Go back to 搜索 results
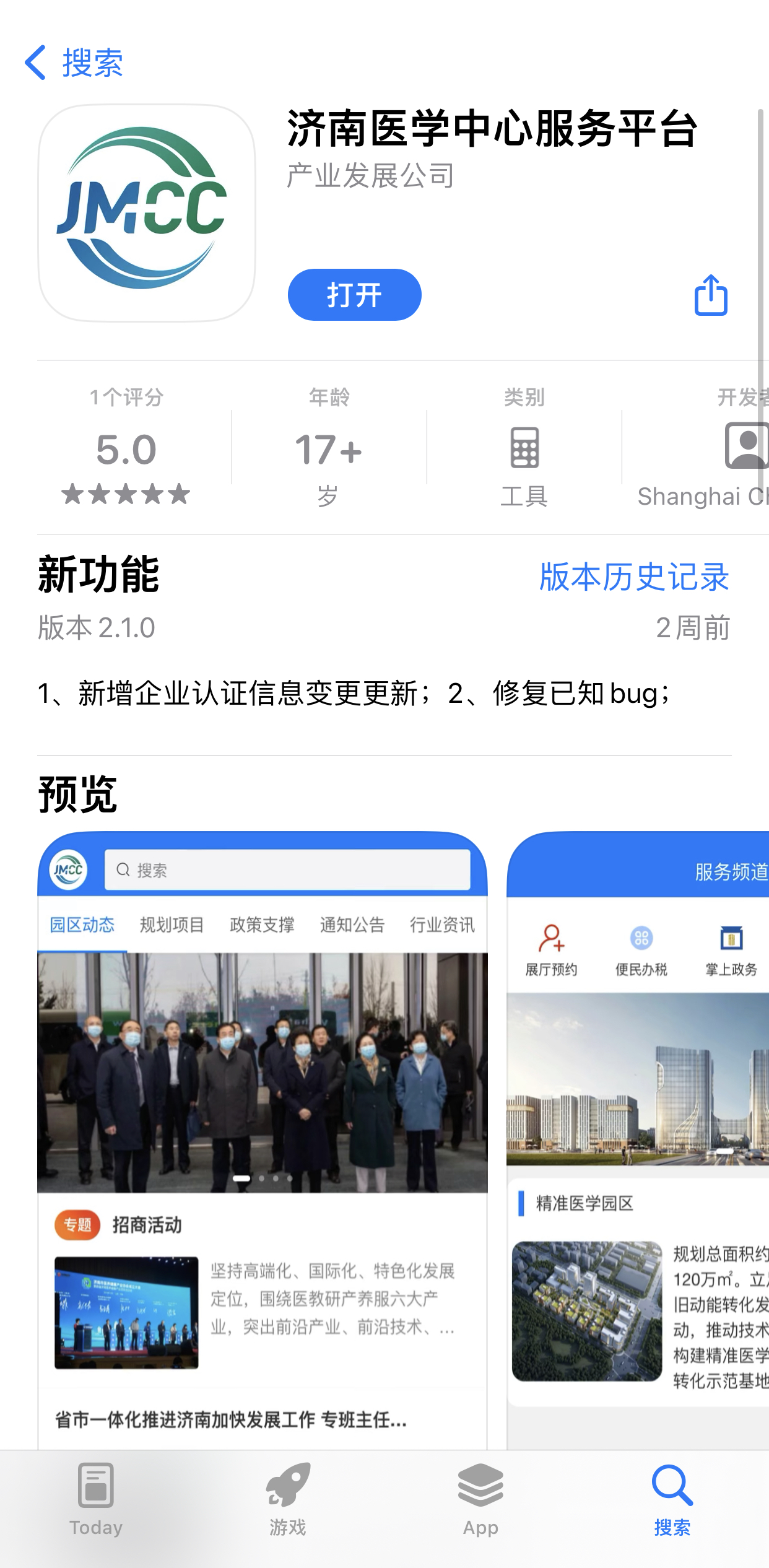This screenshot has height=1568, width=769. click(74, 63)
